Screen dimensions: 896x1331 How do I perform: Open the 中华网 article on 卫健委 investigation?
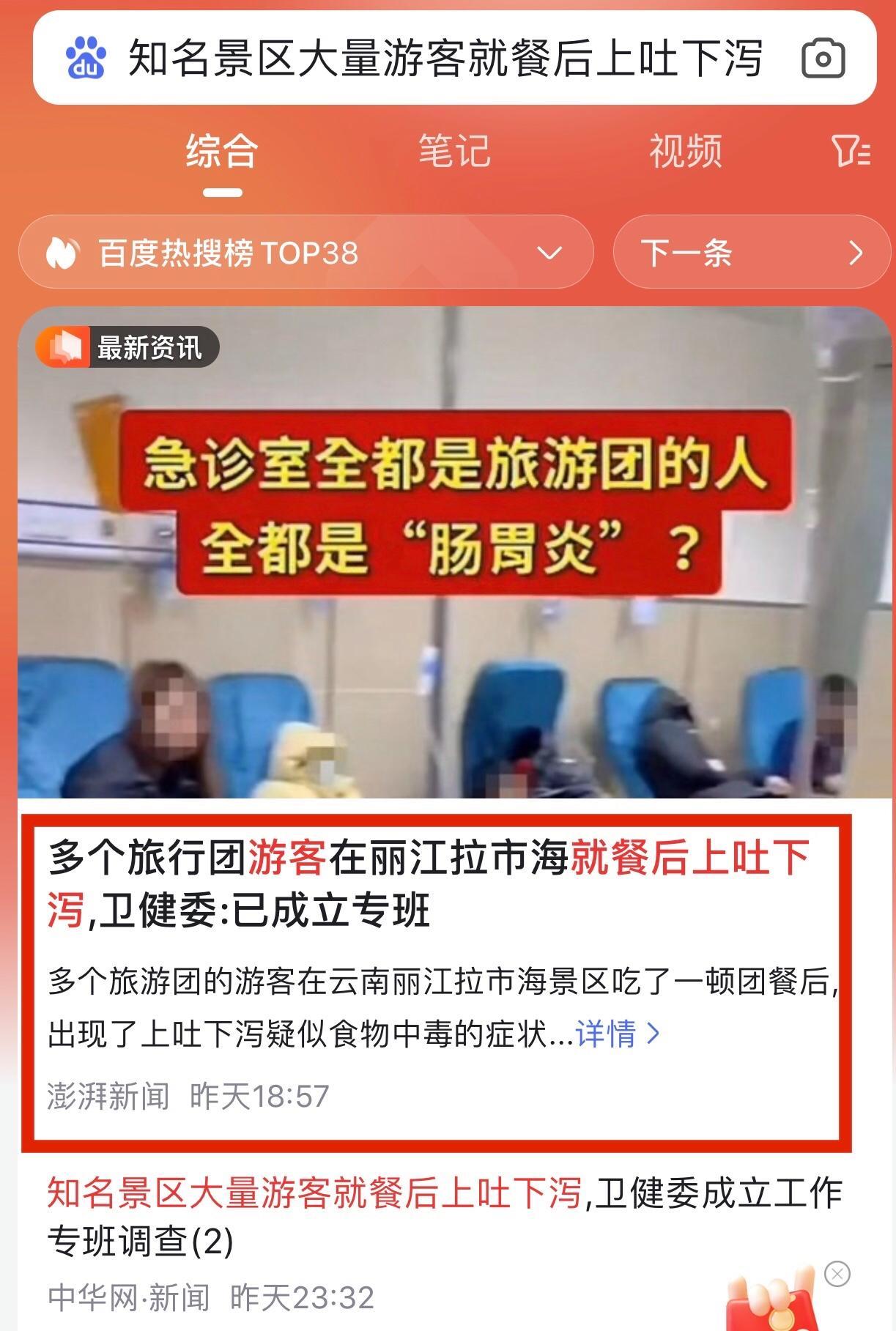pos(444,1216)
